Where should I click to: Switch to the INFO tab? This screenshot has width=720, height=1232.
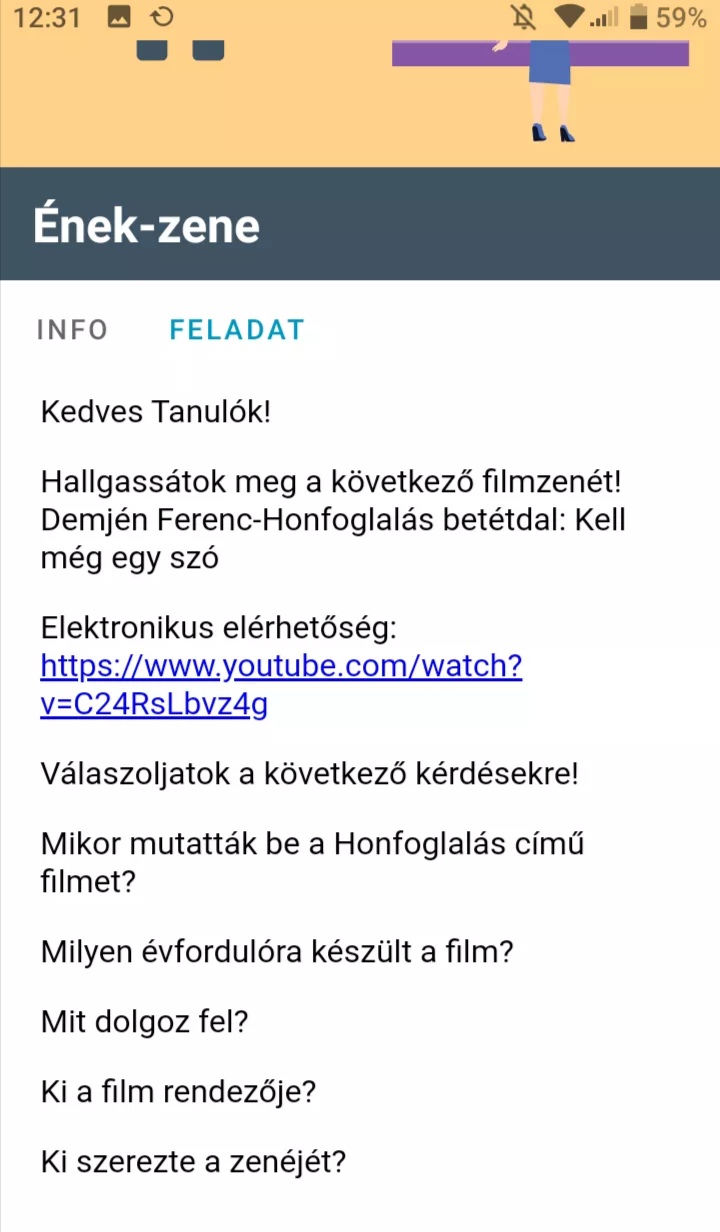(x=72, y=330)
